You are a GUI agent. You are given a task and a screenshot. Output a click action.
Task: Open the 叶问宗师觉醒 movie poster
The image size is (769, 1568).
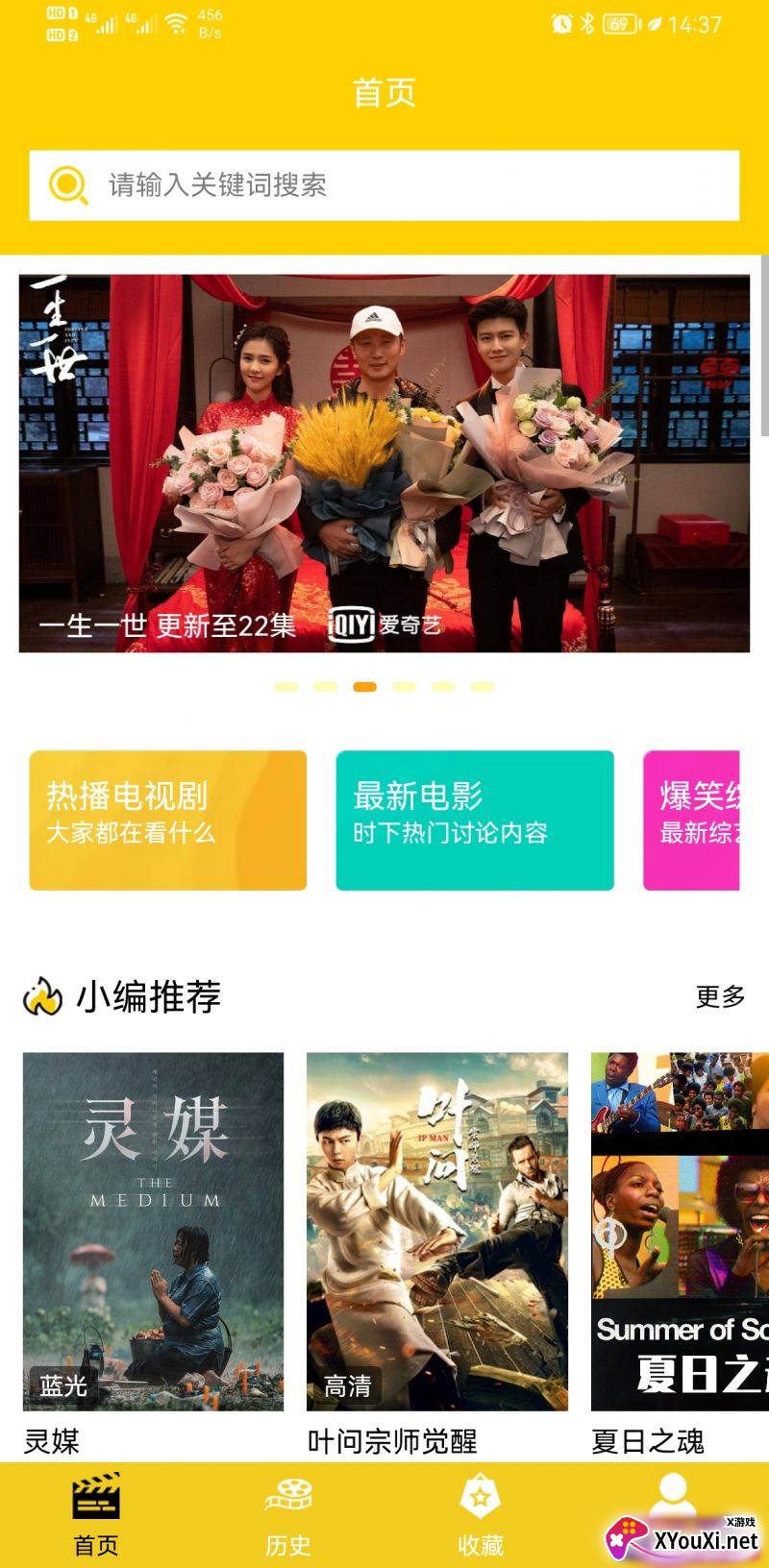(437, 1231)
